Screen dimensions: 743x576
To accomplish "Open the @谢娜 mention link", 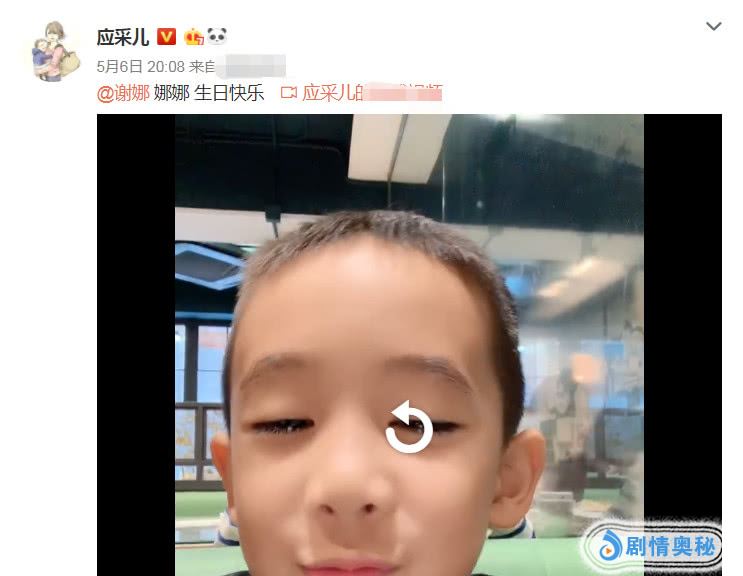I will tap(123, 93).
